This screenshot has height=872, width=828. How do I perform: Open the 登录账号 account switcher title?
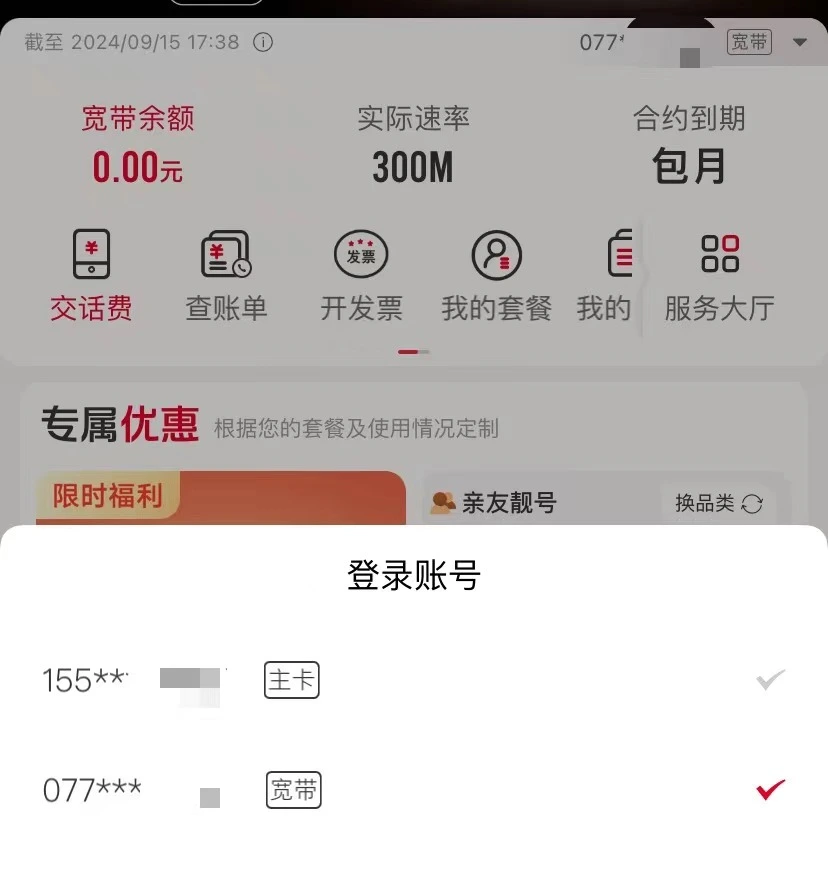[413, 574]
